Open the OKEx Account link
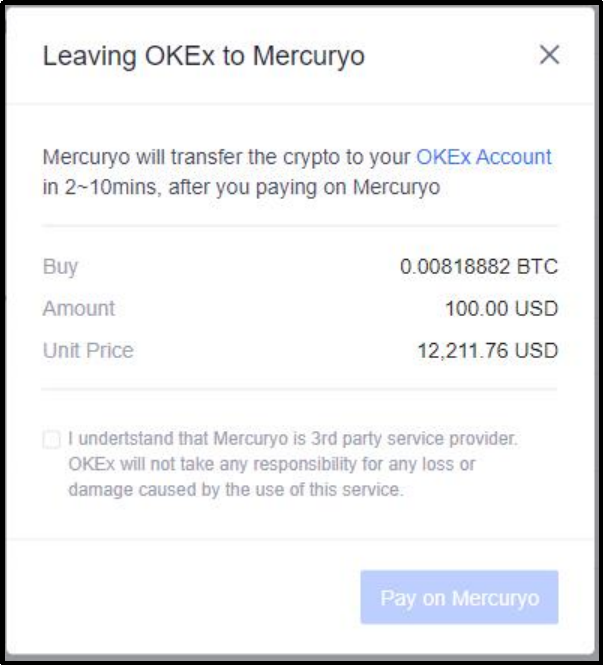The width and height of the screenshot is (603, 665). pos(484,157)
